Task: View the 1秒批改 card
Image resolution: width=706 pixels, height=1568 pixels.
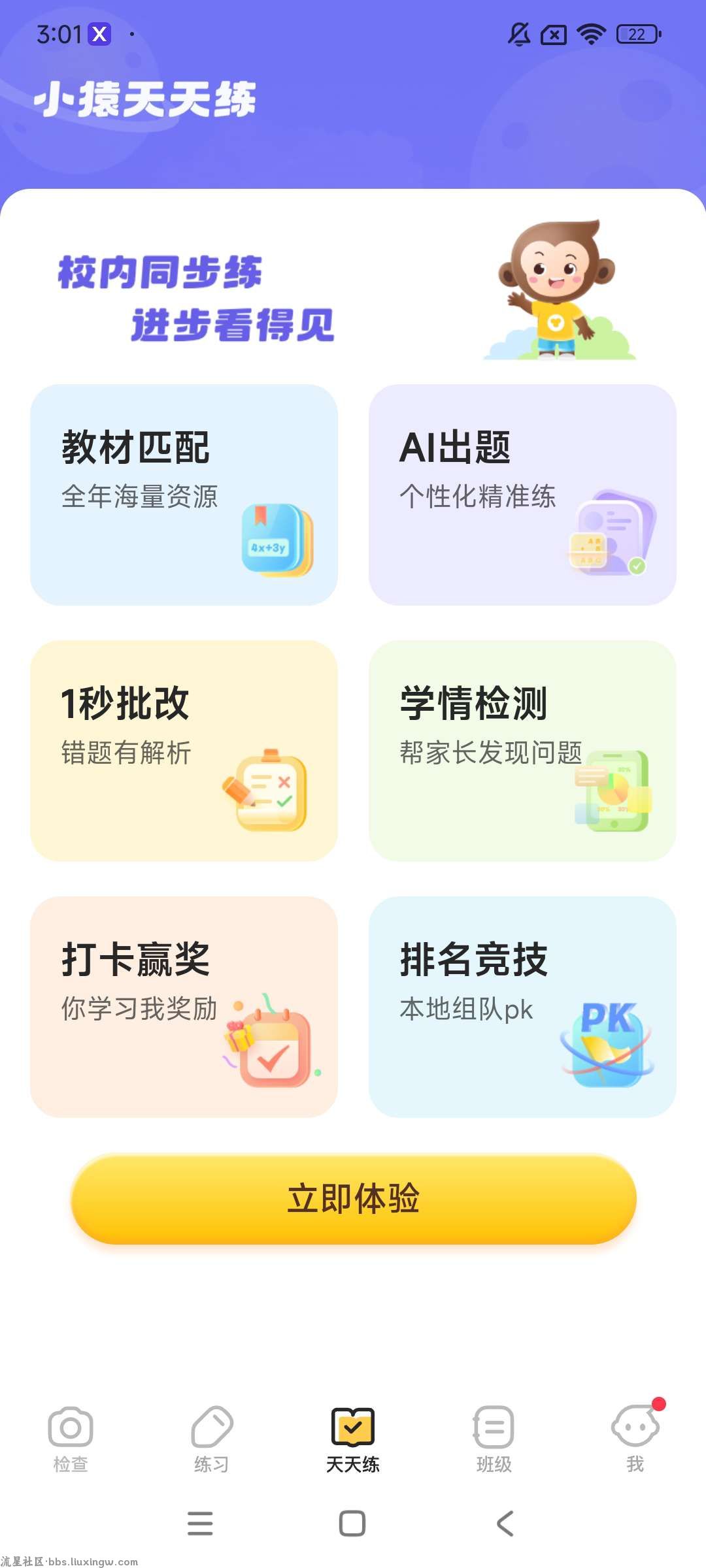Action: click(x=184, y=751)
